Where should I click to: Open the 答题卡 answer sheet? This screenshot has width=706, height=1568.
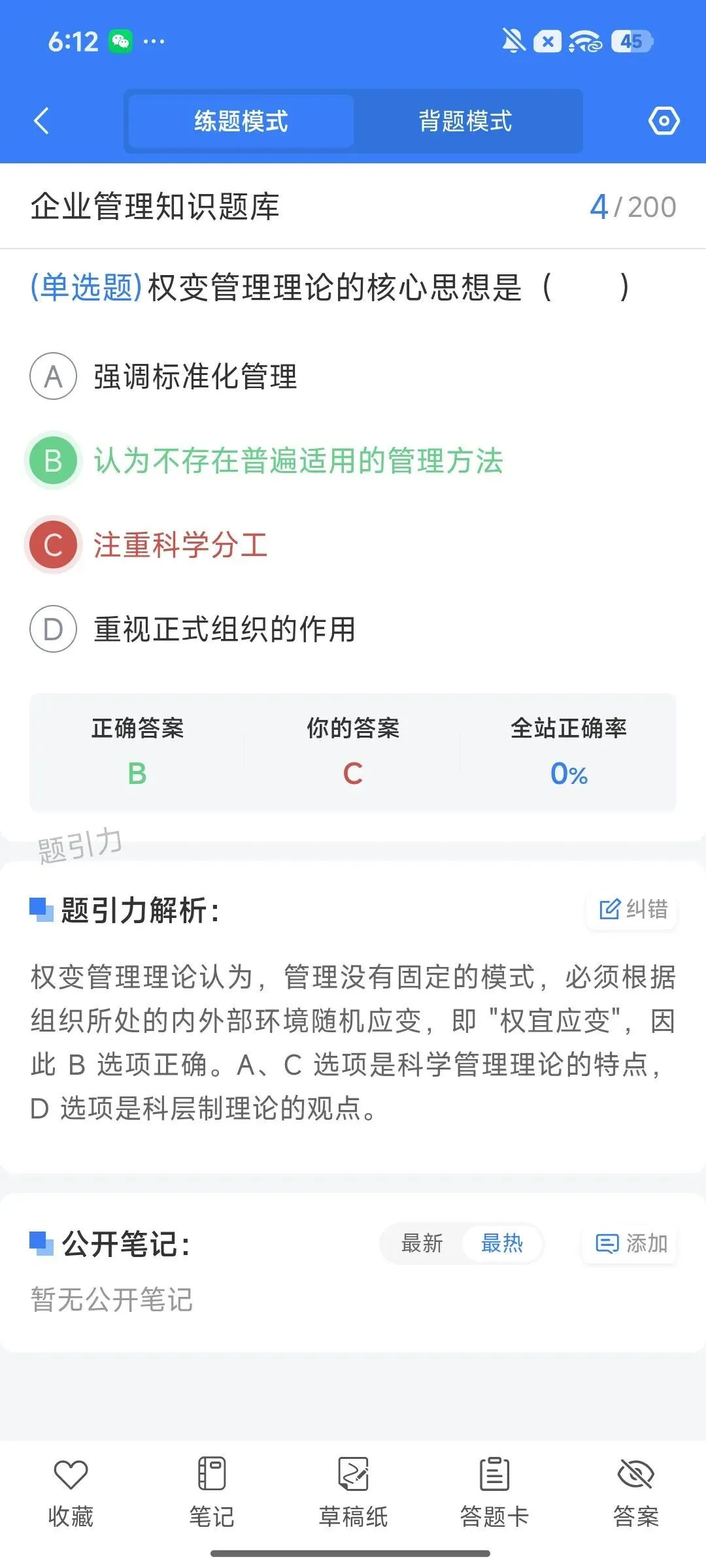pyautogui.click(x=494, y=1493)
